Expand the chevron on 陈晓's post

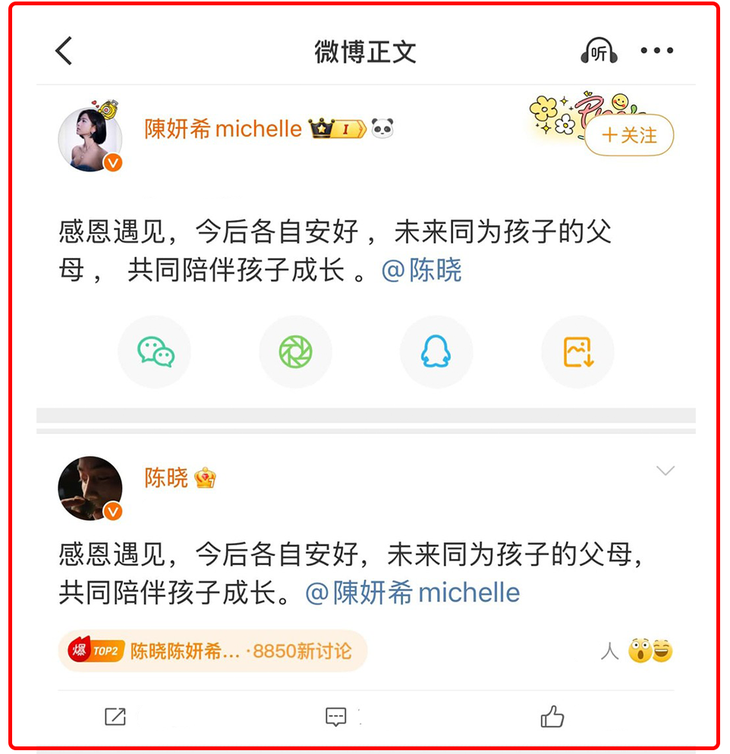pos(665,471)
